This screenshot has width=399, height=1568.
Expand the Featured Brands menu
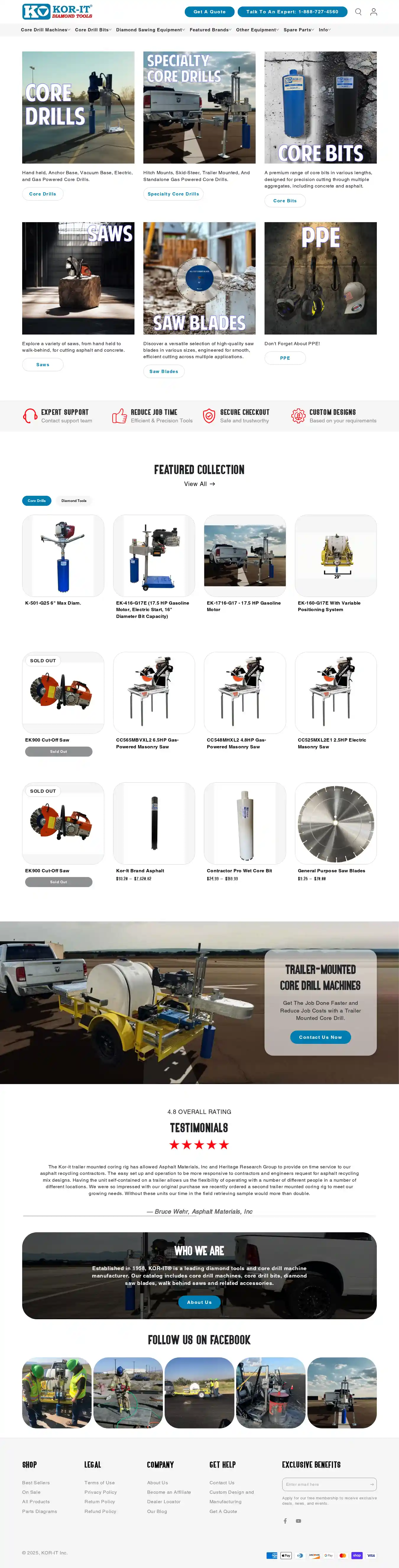tap(210, 30)
